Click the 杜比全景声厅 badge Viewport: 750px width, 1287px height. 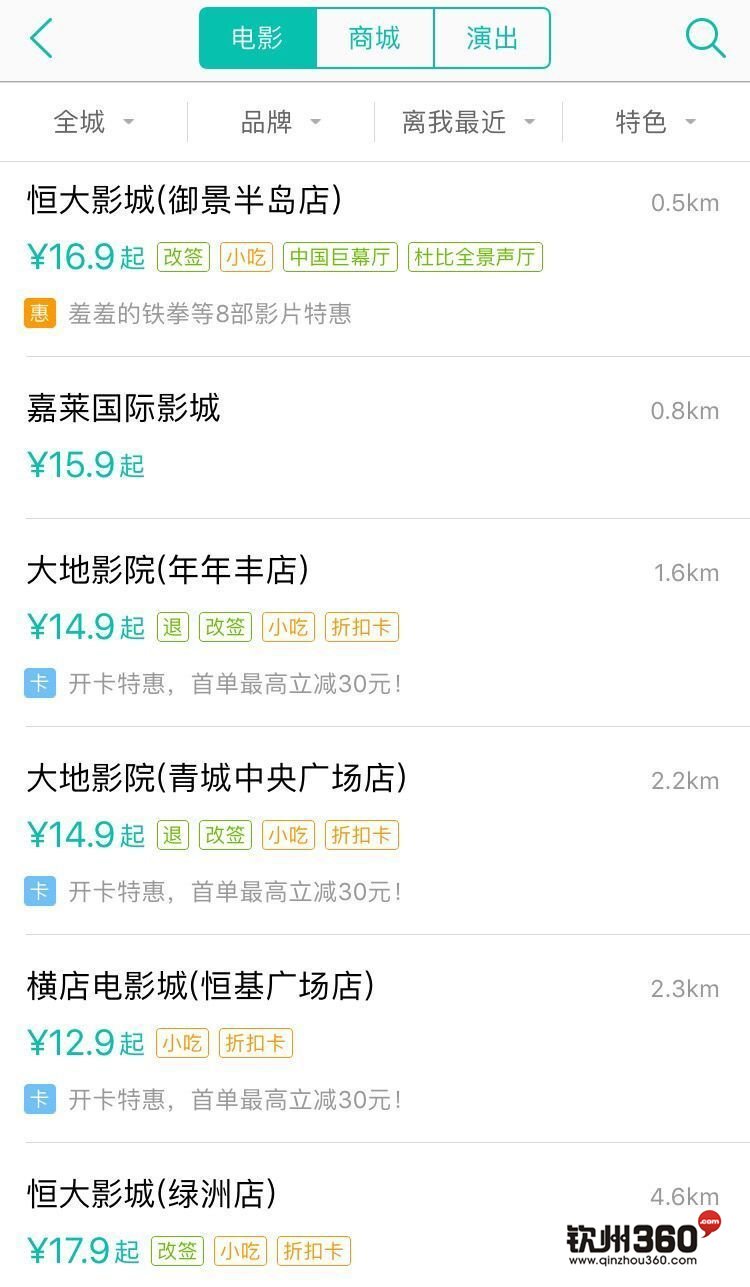click(x=476, y=257)
